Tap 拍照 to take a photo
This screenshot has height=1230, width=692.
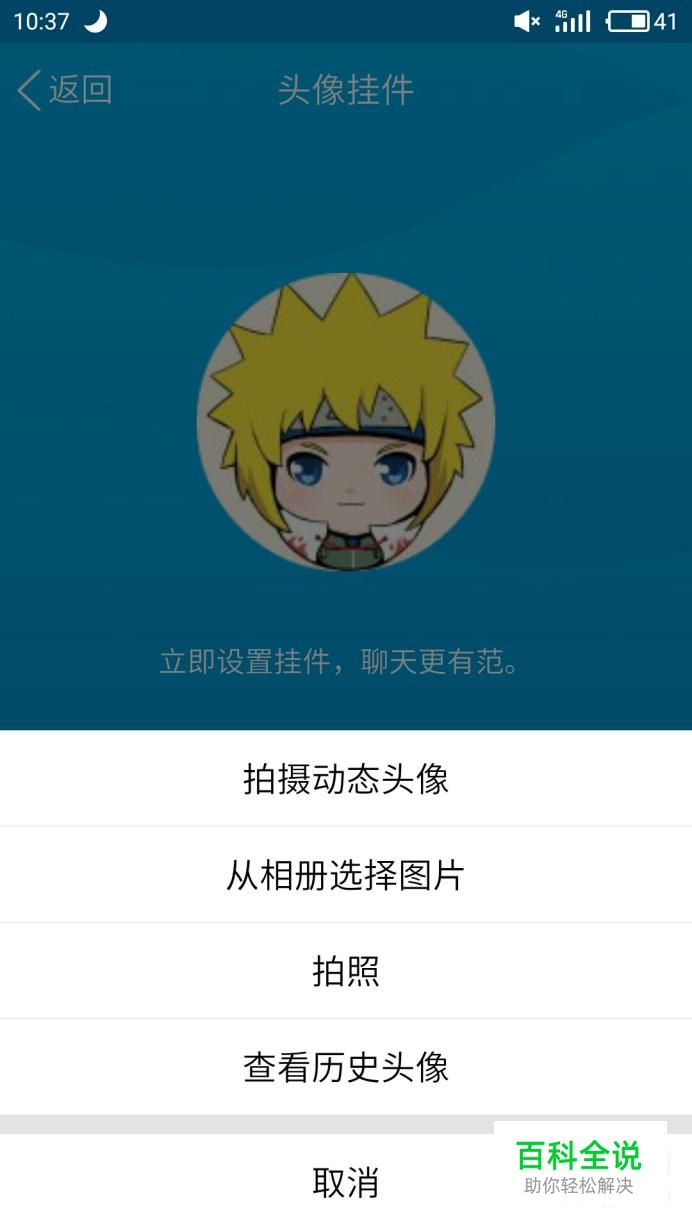[x=346, y=971]
